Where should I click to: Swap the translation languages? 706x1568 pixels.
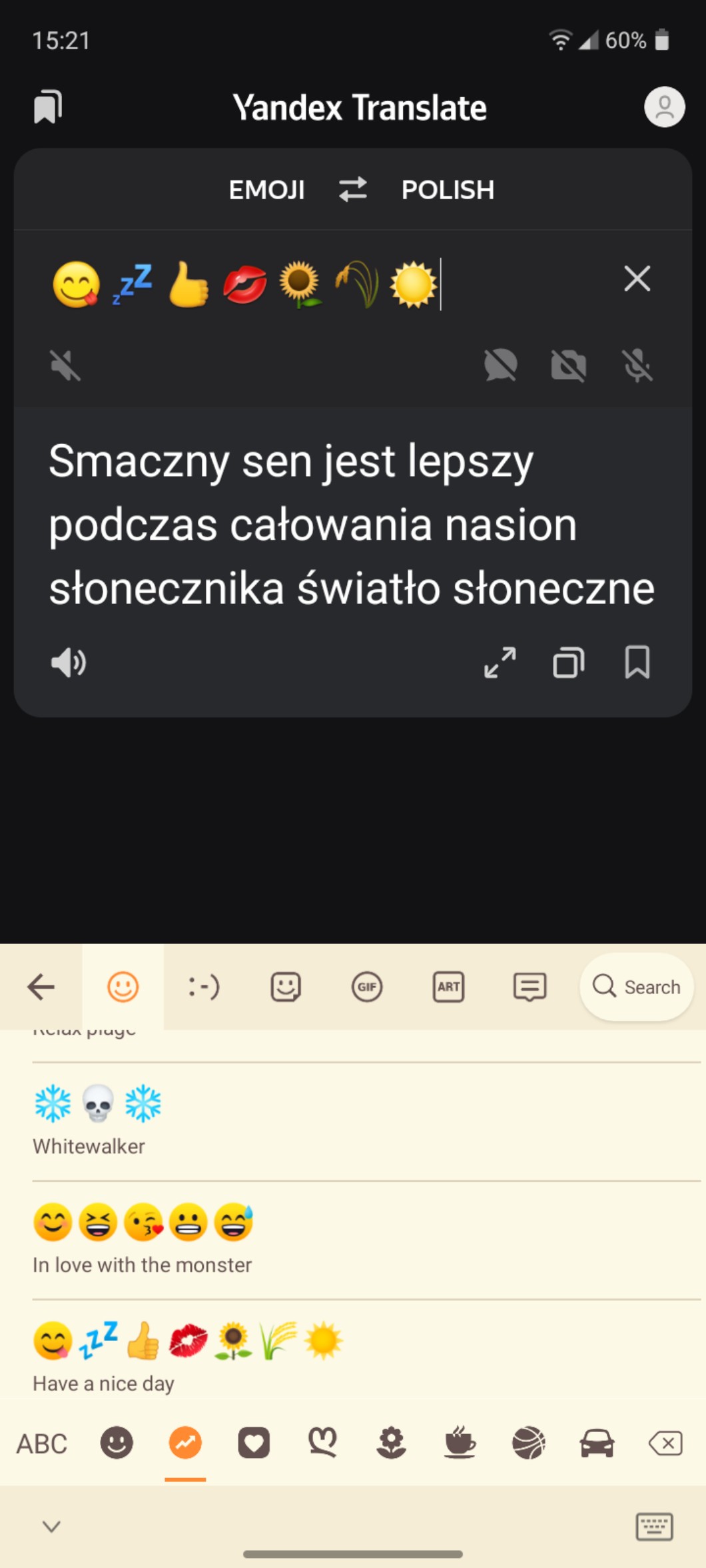click(352, 190)
